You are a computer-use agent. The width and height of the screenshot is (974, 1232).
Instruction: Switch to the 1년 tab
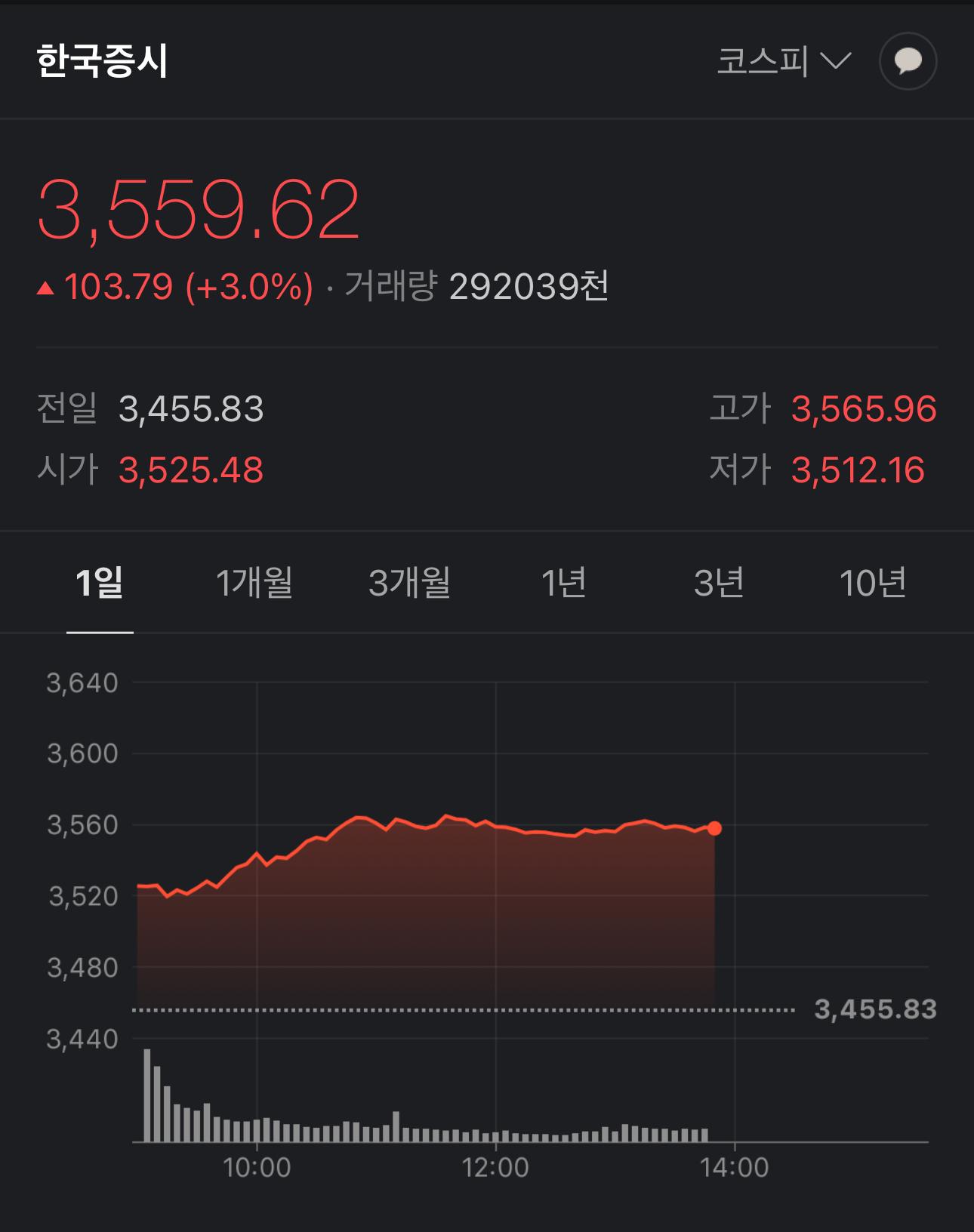[x=565, y=583]
